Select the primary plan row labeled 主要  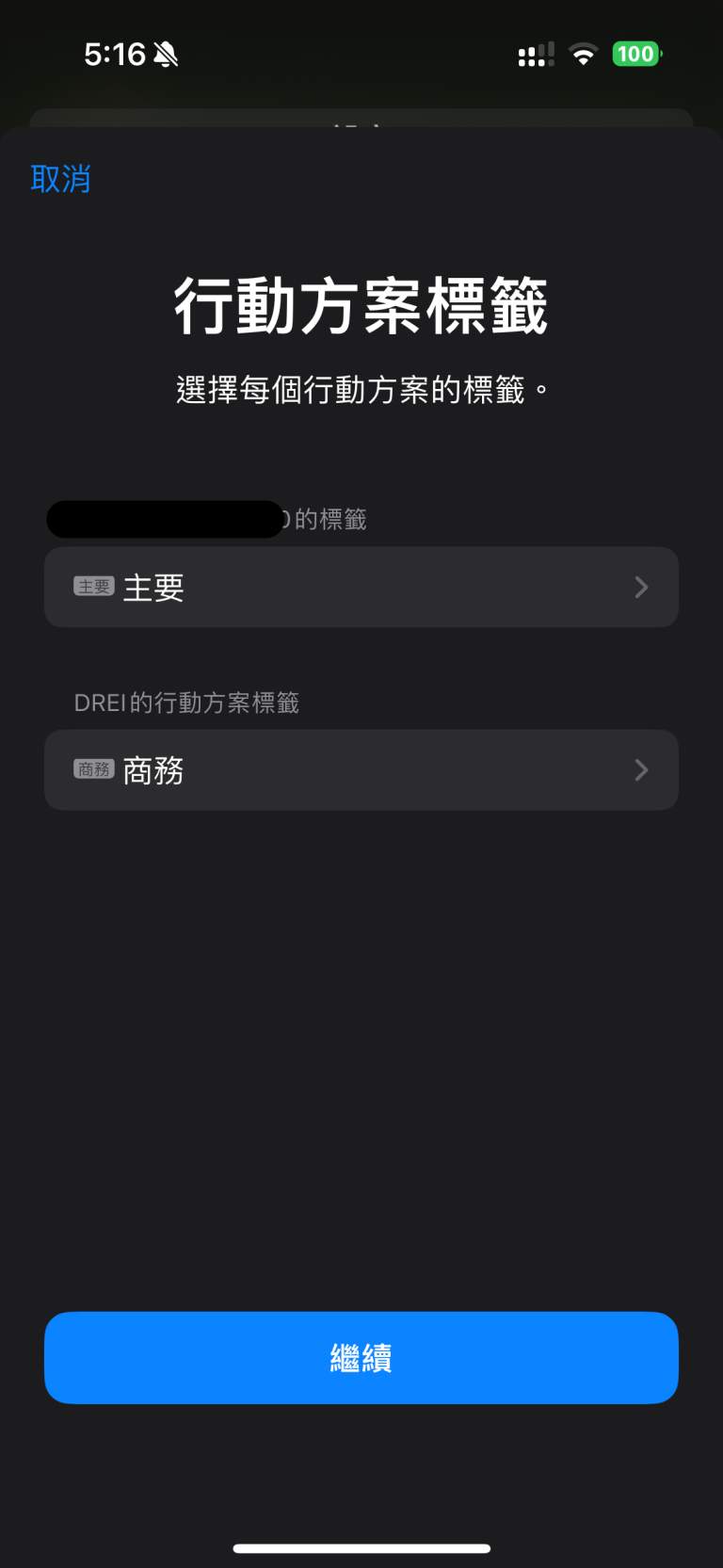(361, 587)
